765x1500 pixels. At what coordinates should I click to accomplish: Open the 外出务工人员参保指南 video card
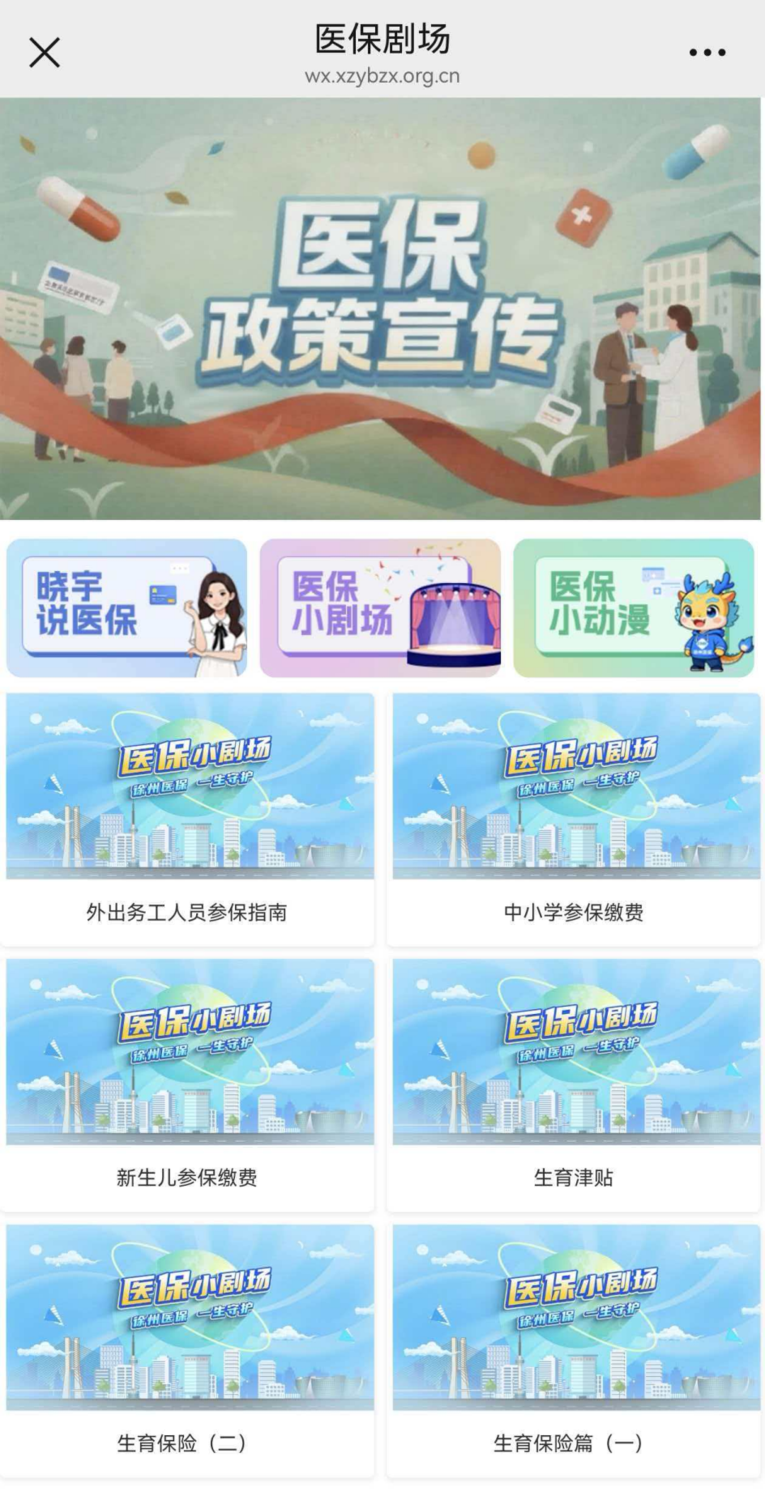click(188, 818)
